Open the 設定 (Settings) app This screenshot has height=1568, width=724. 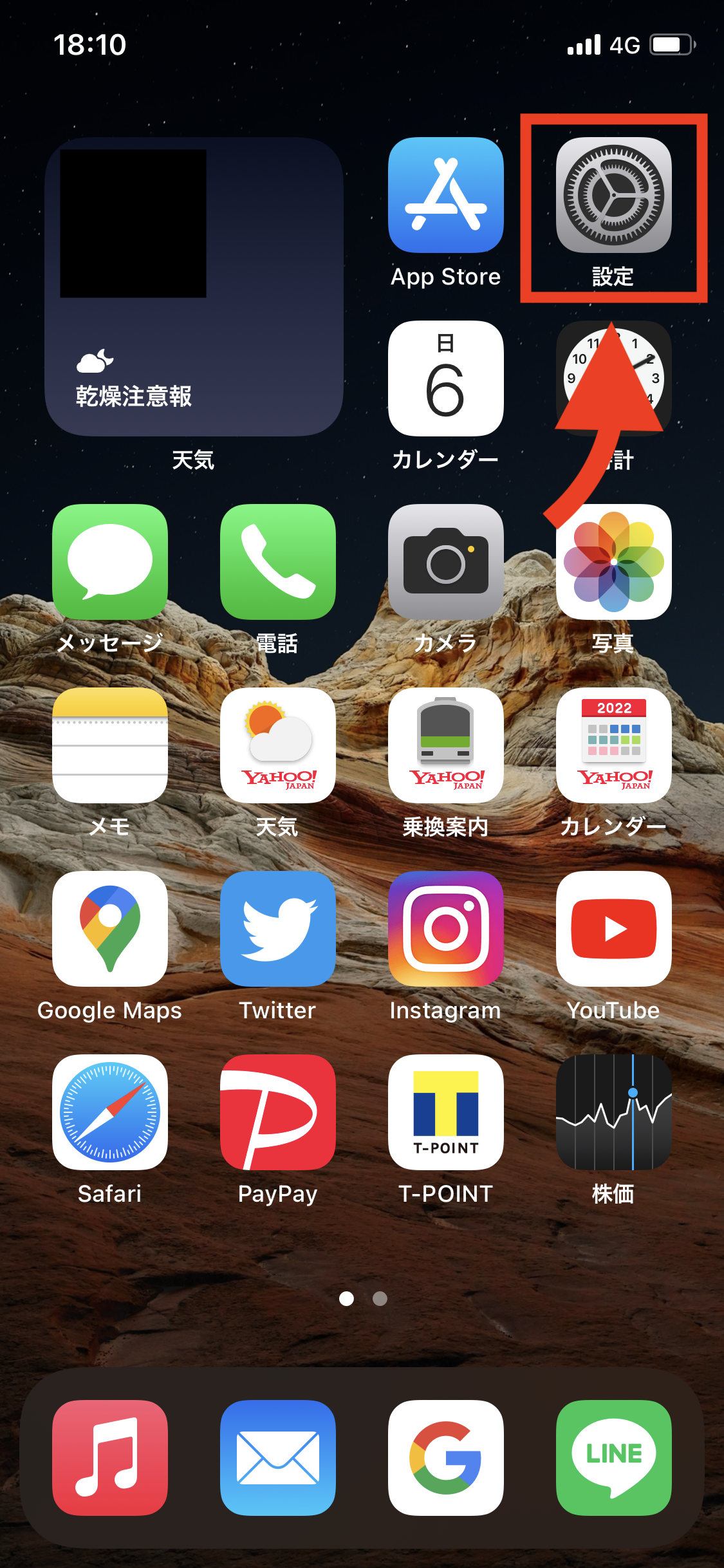pyautogui.click(x=613, y=195)
